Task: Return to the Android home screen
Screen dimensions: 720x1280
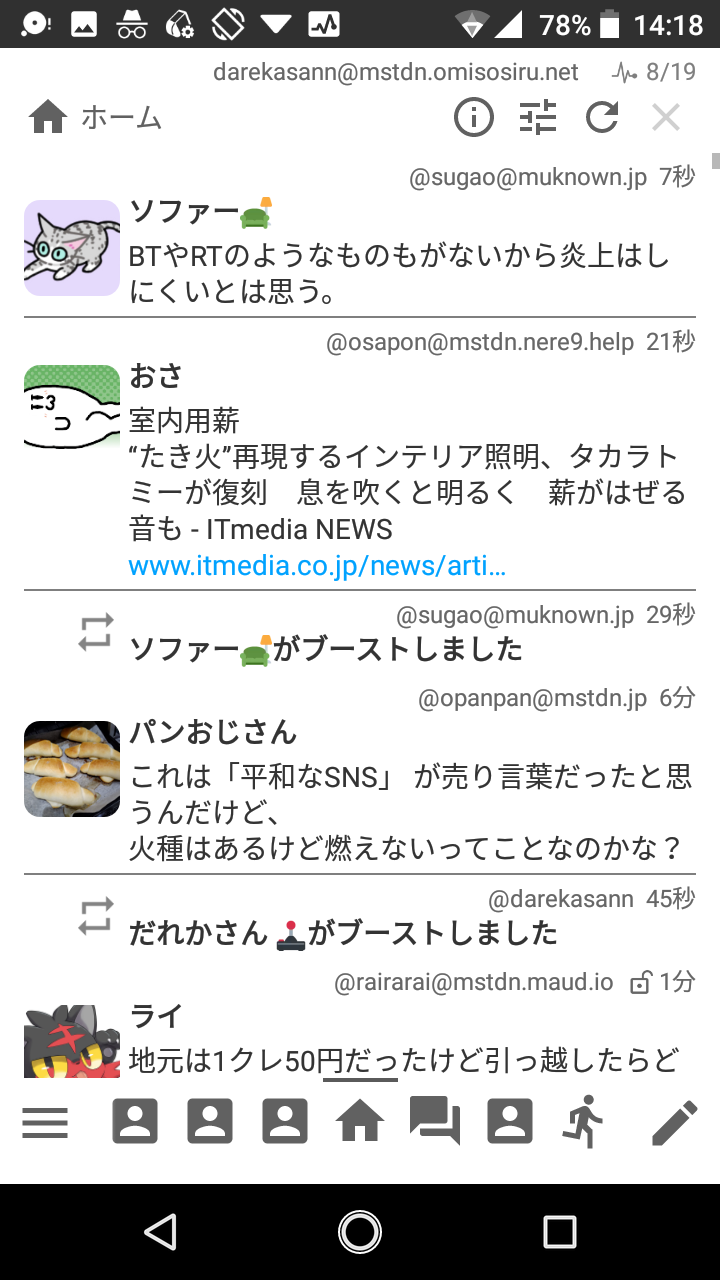Action: point(360,1231)
